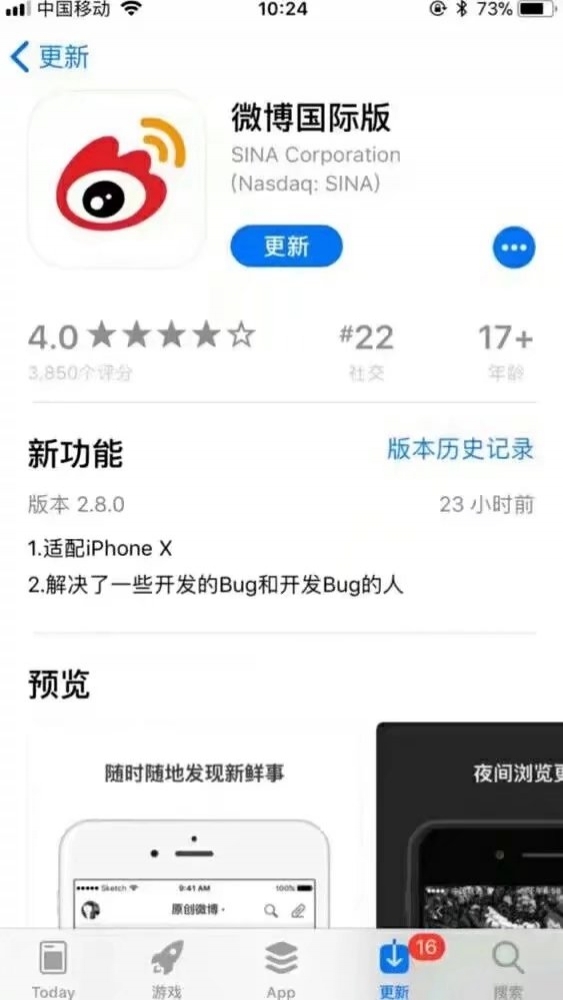Viewport: 563px width, 1000px height.
Task: Switch to the App tab
Action: point(281,969)
